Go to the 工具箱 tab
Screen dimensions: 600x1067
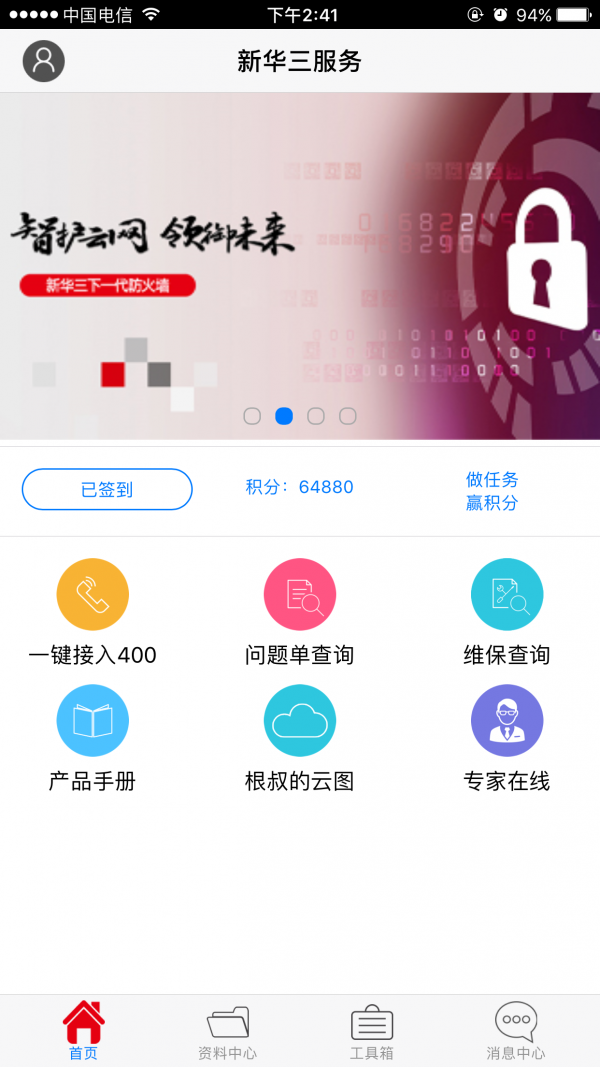tap(372, 1030)
